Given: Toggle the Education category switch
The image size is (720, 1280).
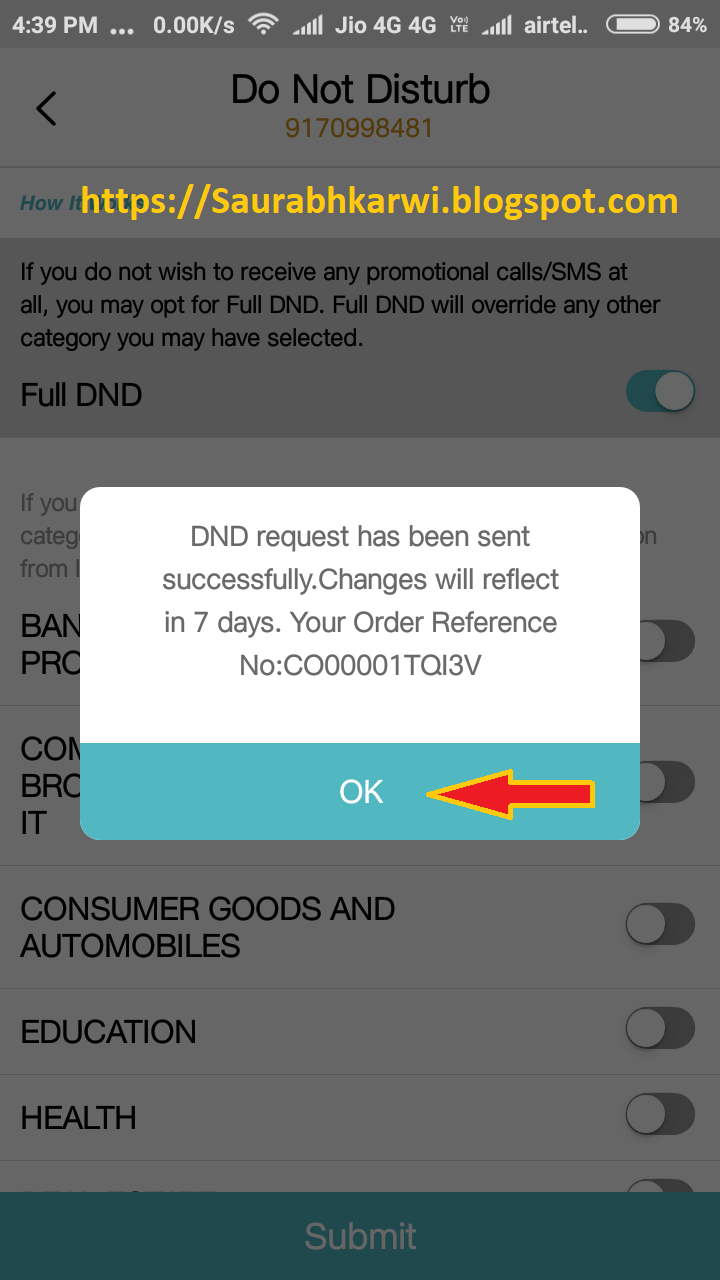Looking at the screenshot, I should [660, 1027].
